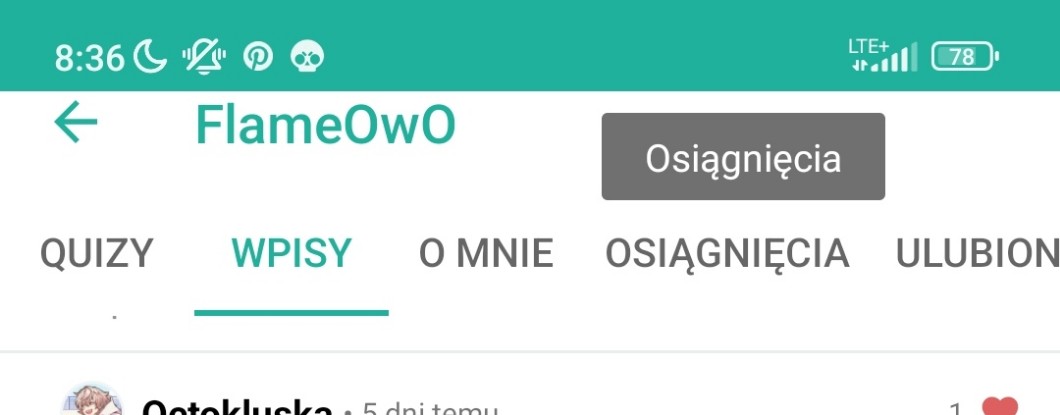Viewport: 1060px width, 415px height.
Task: Go back using the arrow icon
Action: click(76, 123)
